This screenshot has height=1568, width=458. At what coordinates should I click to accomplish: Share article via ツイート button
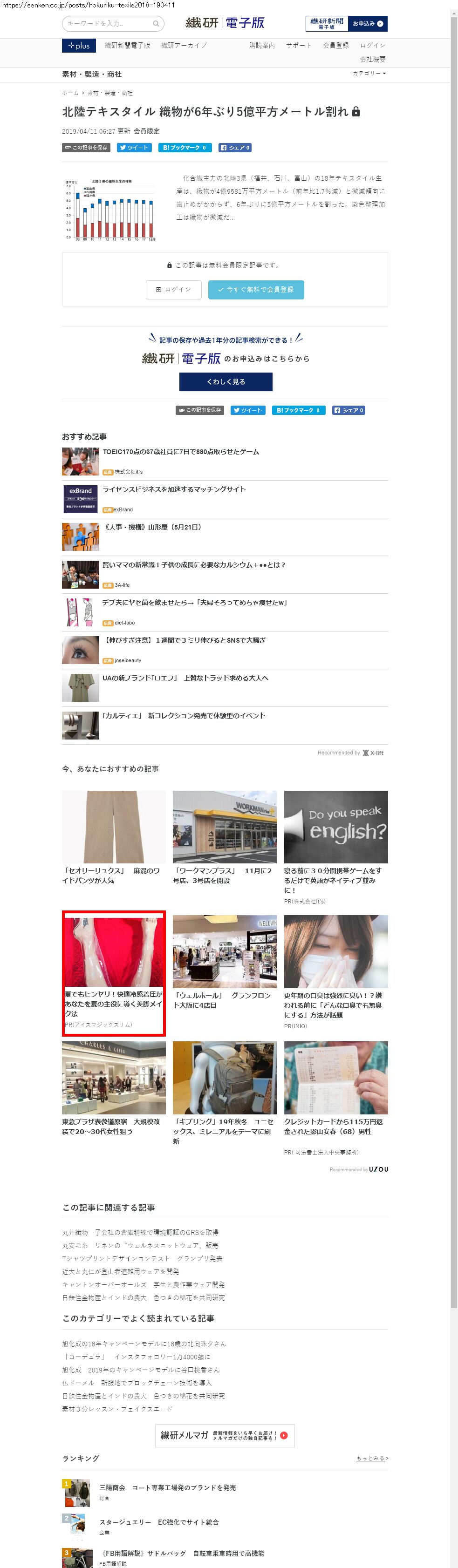click(135, 148)
